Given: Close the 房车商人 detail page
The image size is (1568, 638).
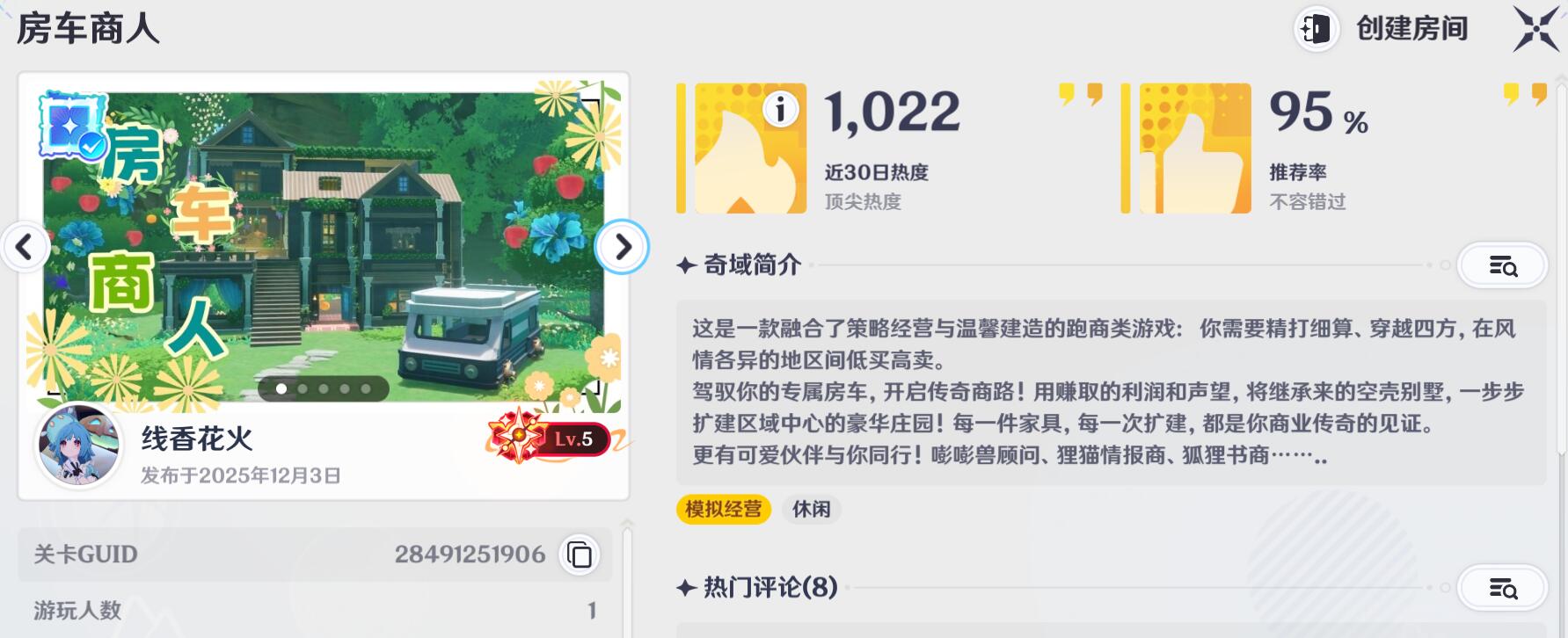Looking at the screenshot, I should [x=1536, y=29].
